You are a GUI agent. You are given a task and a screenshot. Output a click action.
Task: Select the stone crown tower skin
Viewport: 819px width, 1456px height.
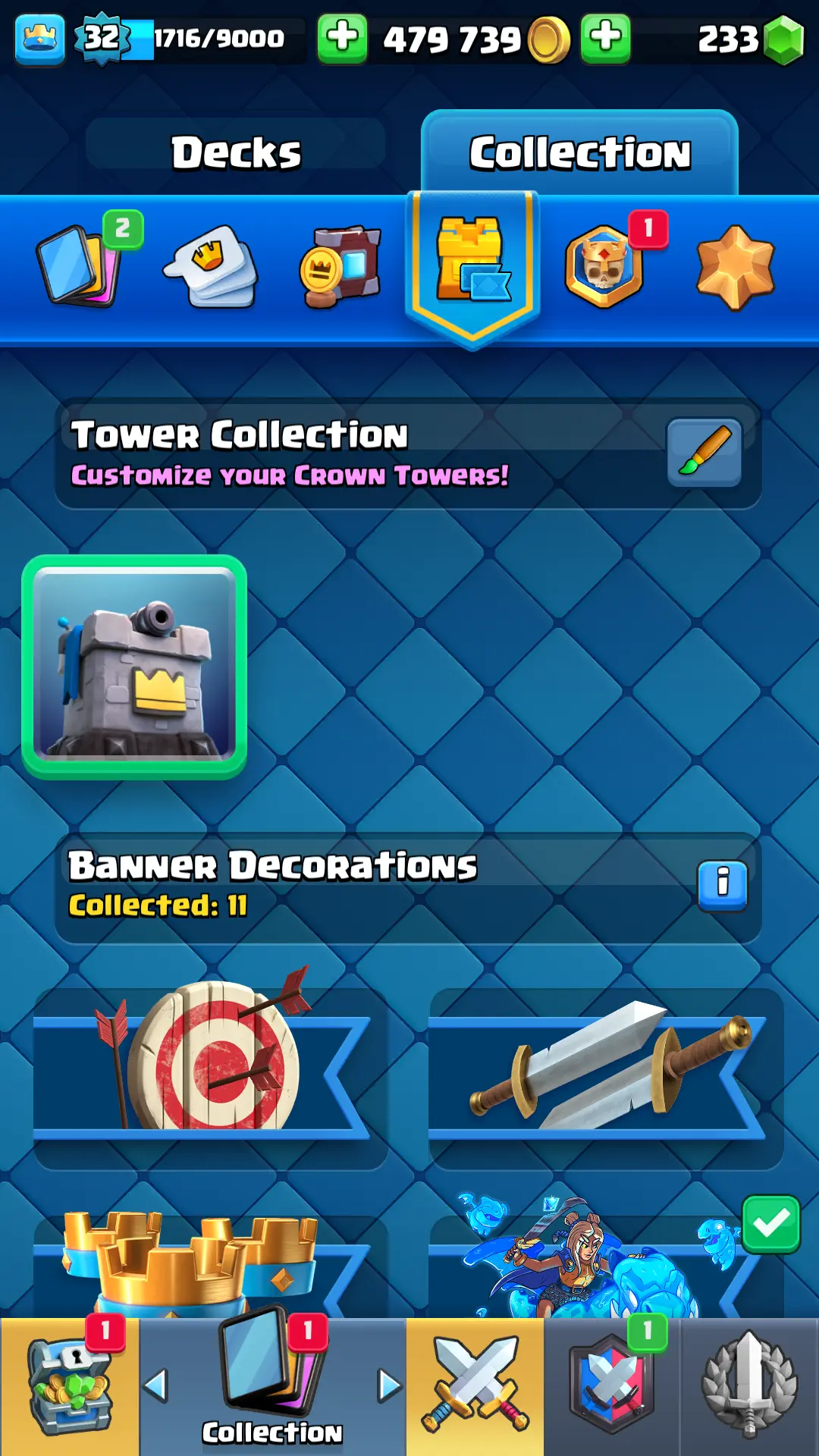click(x=134, y=667)
